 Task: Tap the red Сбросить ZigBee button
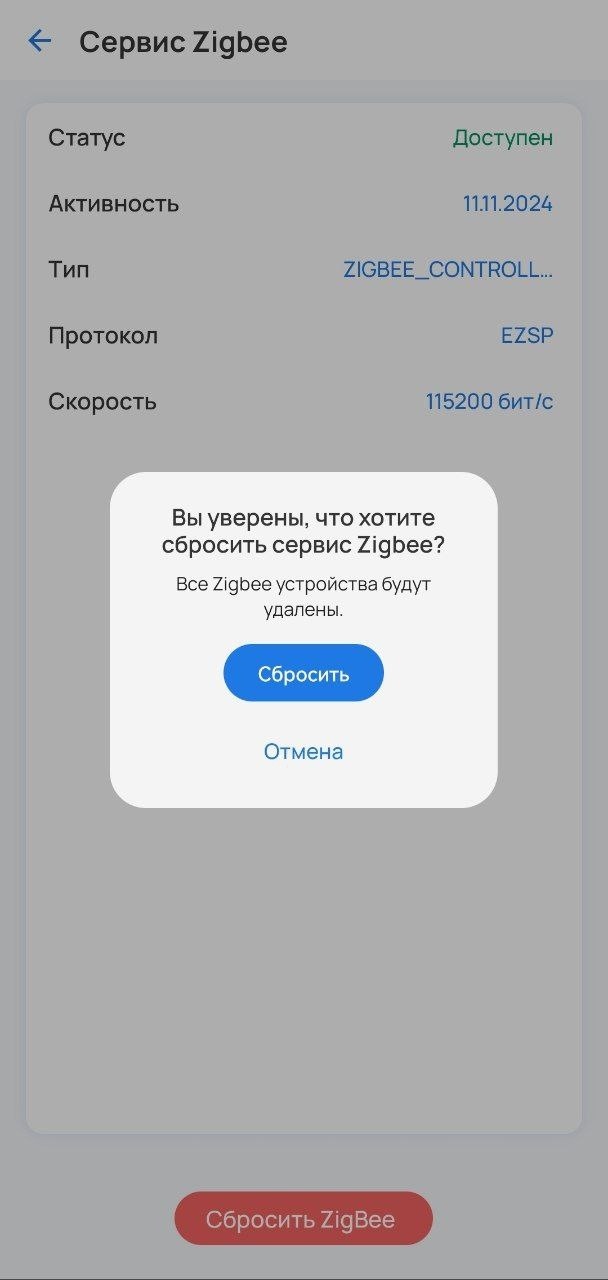point(303,1218)
